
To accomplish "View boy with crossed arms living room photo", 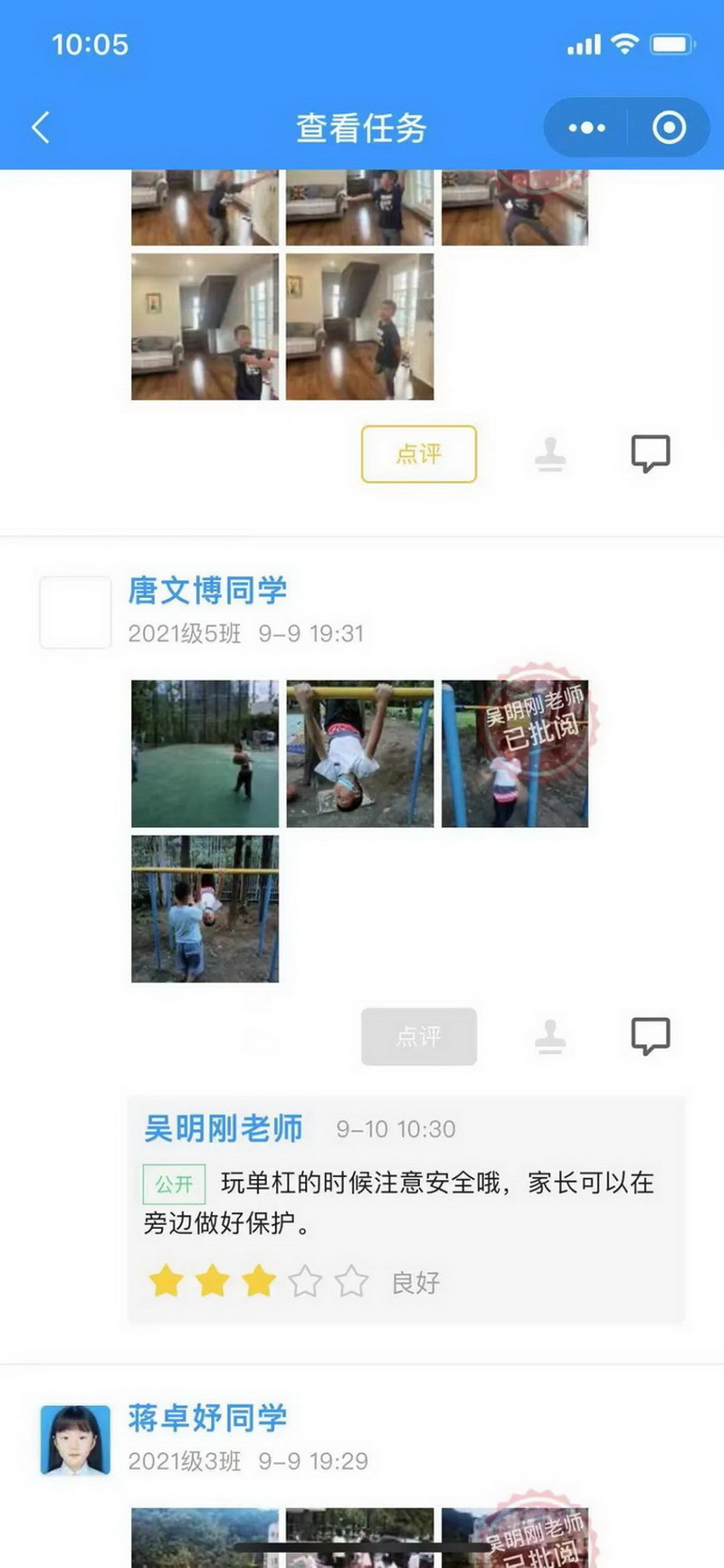I will [205, 327].
